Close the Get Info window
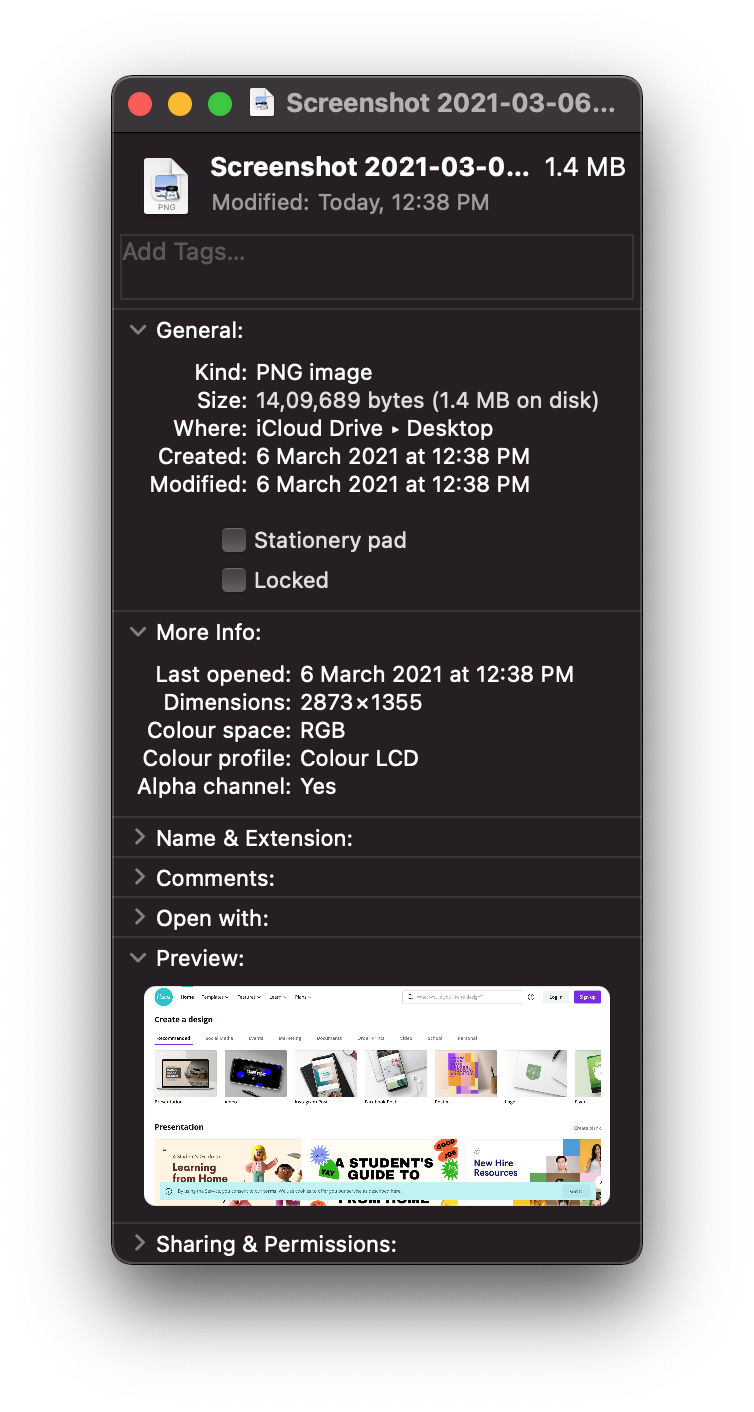Image resolution: width=754 pixels, height=1412 pixels. [140, 104]
